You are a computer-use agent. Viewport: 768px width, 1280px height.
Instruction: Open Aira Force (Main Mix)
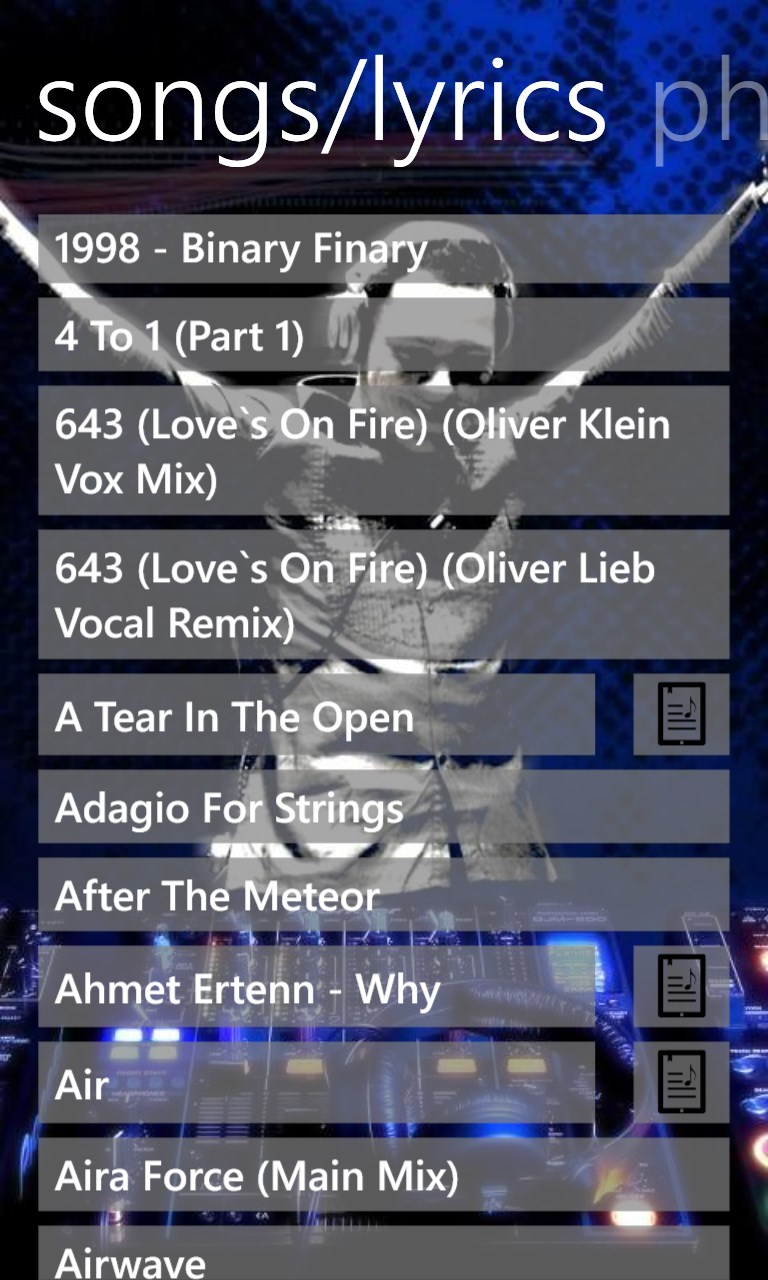[x=383, y=1175]
